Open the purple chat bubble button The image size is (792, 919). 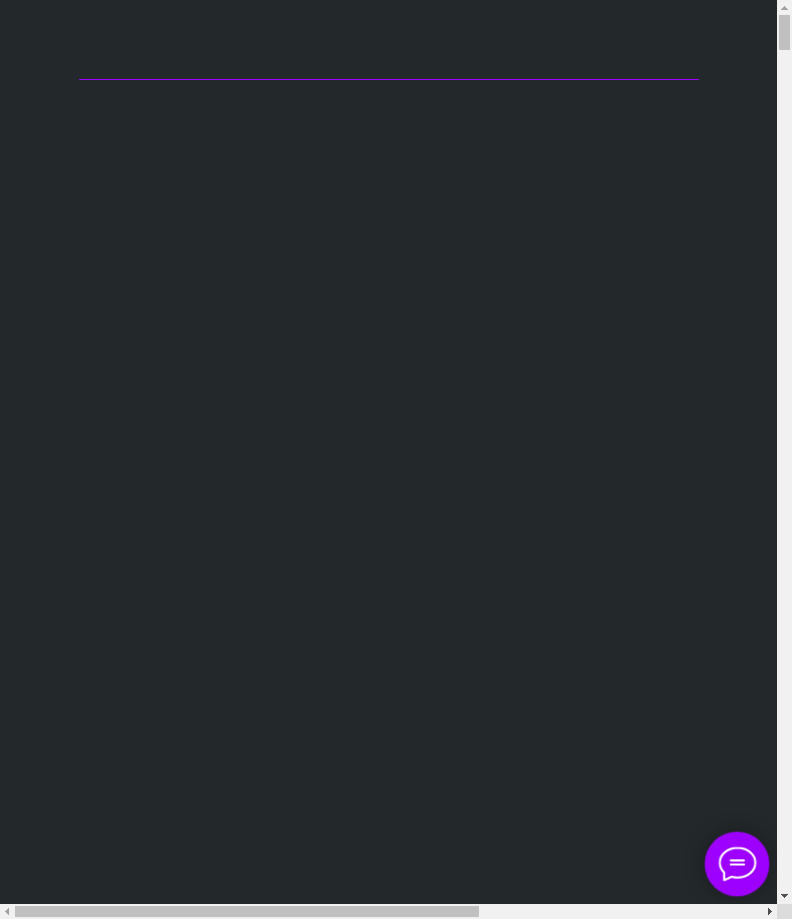(737, 864)
